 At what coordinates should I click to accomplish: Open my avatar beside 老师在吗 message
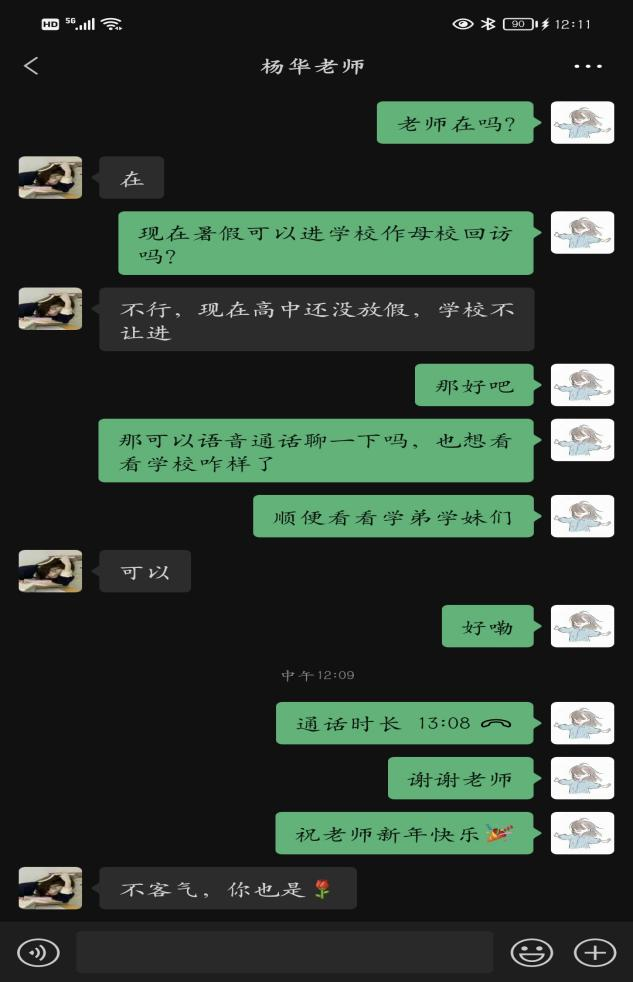click(582, 123)
